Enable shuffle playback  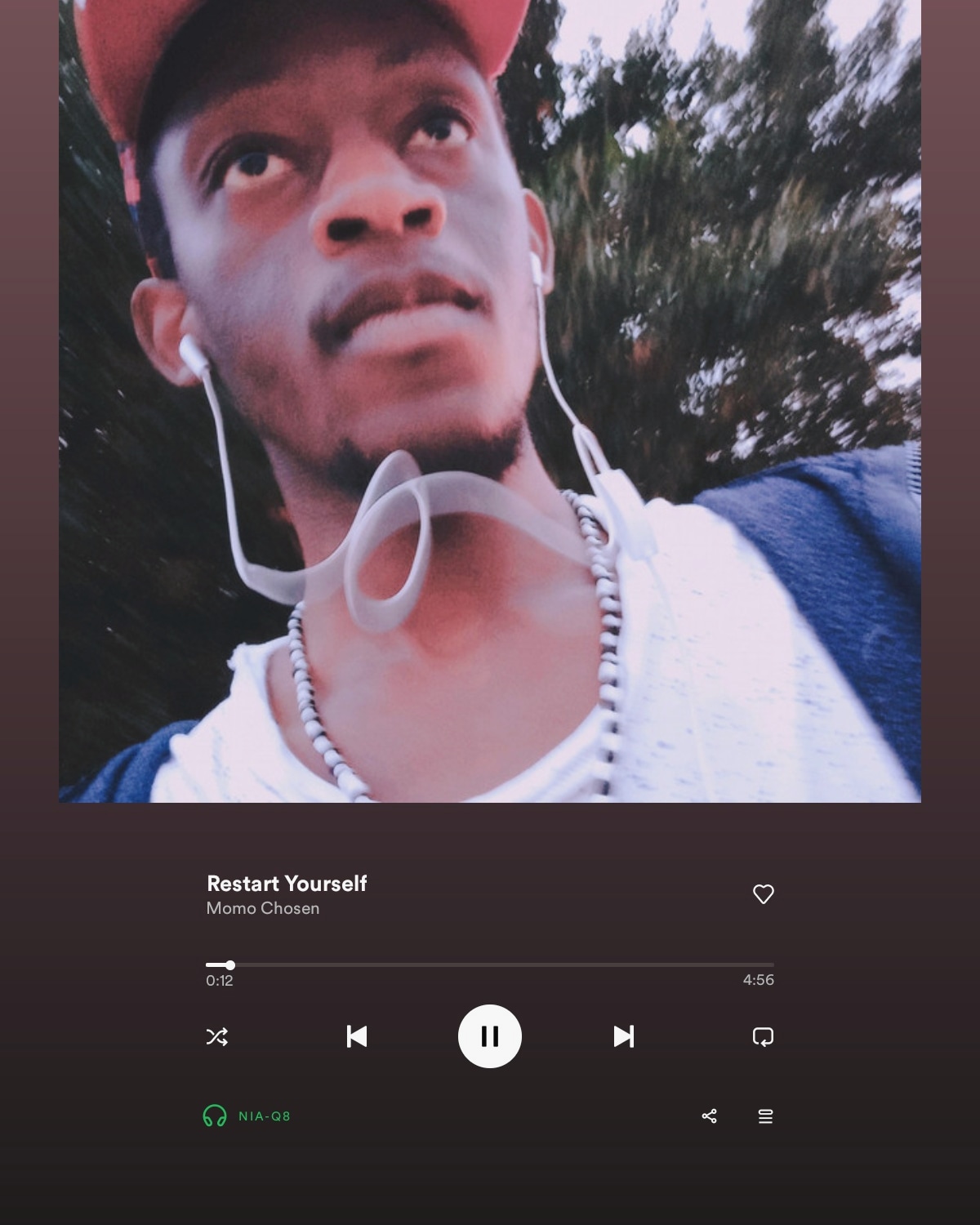click(x=217, y=1037)
